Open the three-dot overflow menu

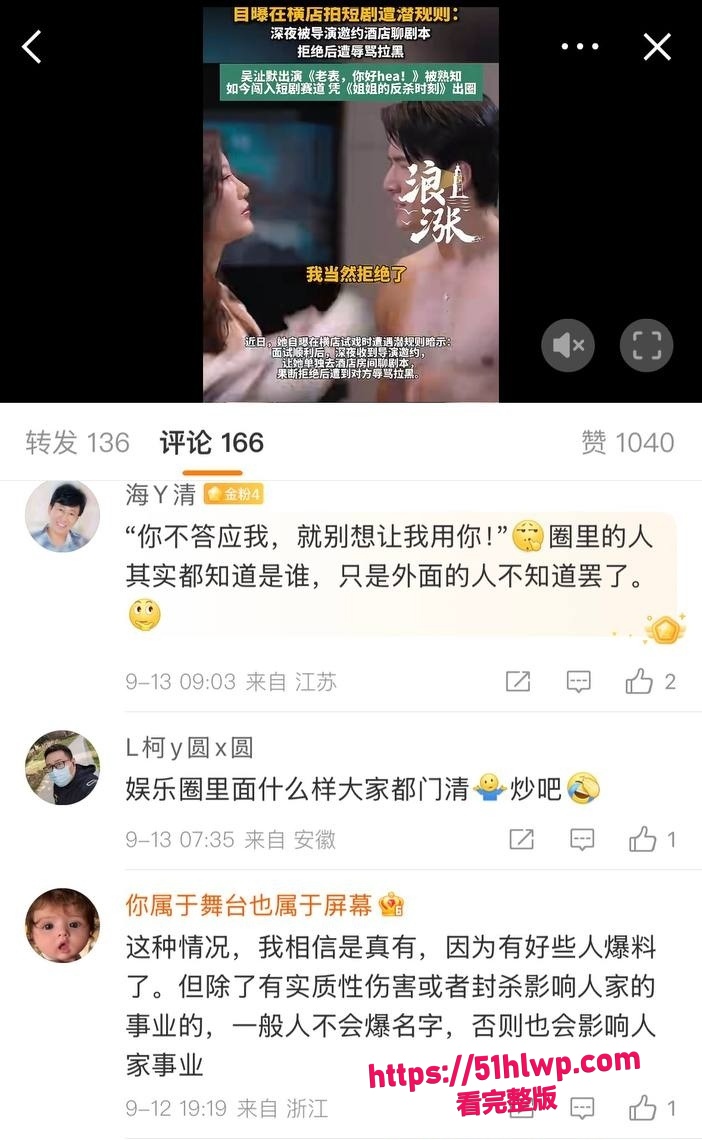click(x=580, y=47)
